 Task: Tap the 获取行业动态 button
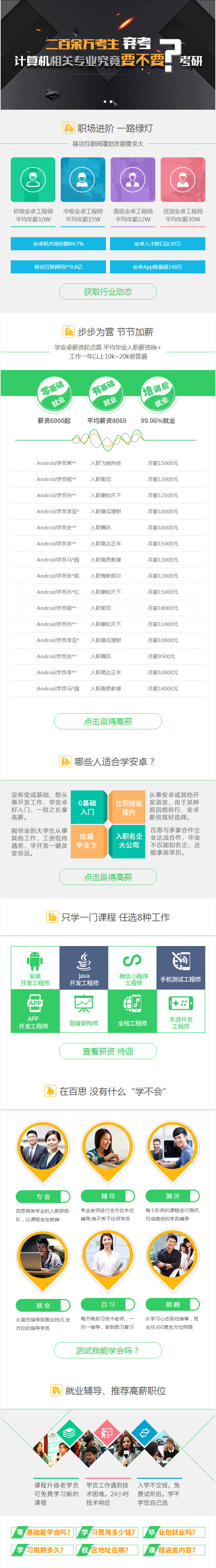pos(108,292)
